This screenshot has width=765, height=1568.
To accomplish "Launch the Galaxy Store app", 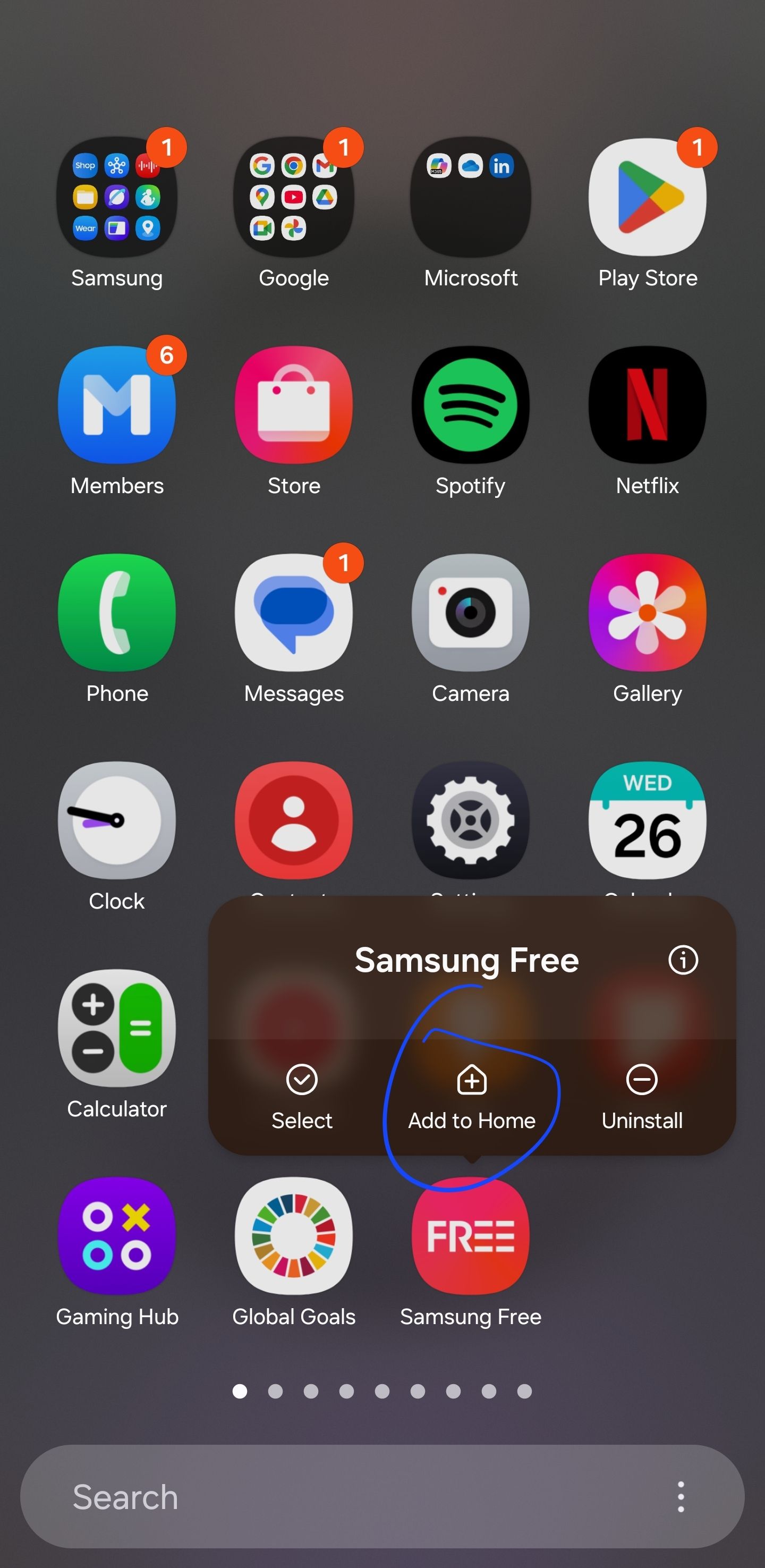I will coord(294,405).
